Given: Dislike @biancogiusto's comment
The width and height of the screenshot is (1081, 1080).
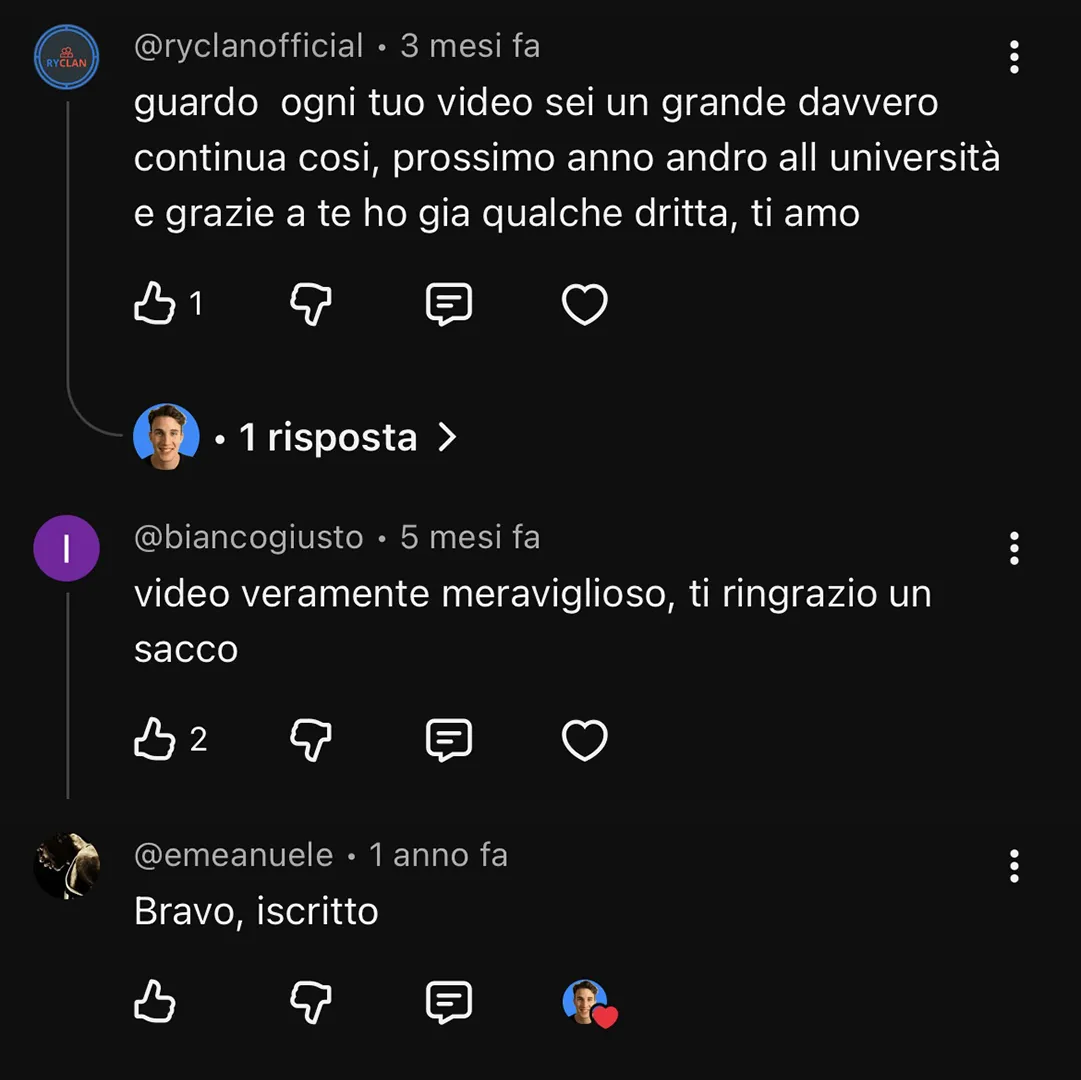Looking at the screenshot, I should pos(310,740).
